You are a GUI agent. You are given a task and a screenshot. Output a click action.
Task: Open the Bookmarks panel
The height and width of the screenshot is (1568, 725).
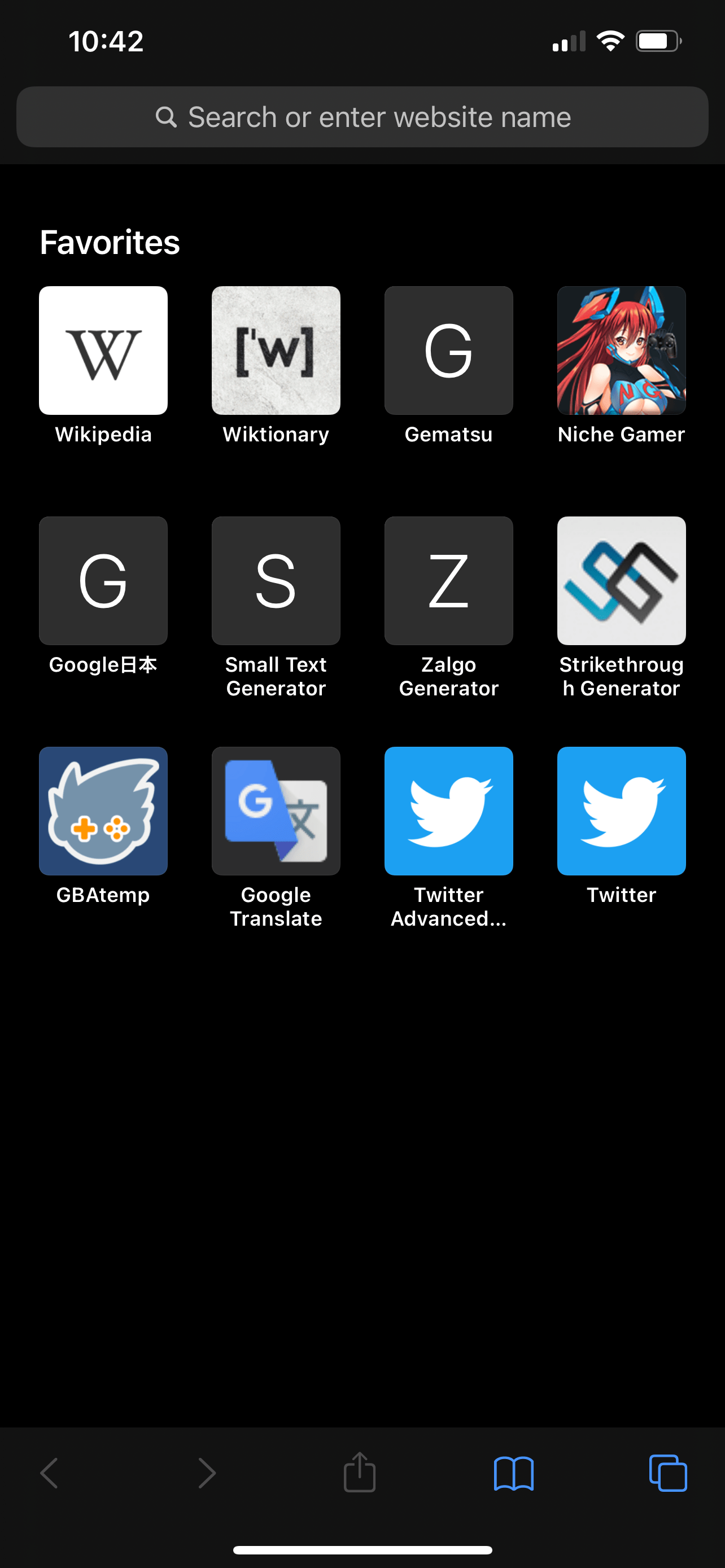[514, 1473]
